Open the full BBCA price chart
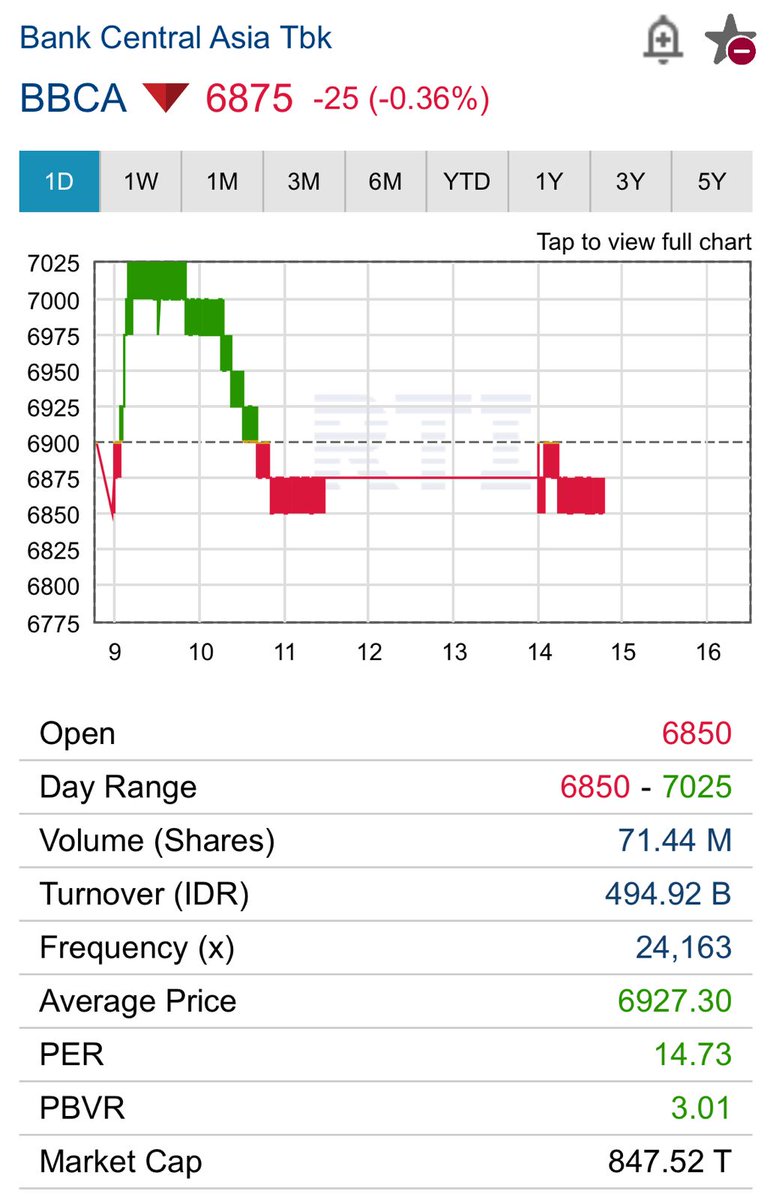The width and height of the screenshot is (773, 1200). pos(643,242)
